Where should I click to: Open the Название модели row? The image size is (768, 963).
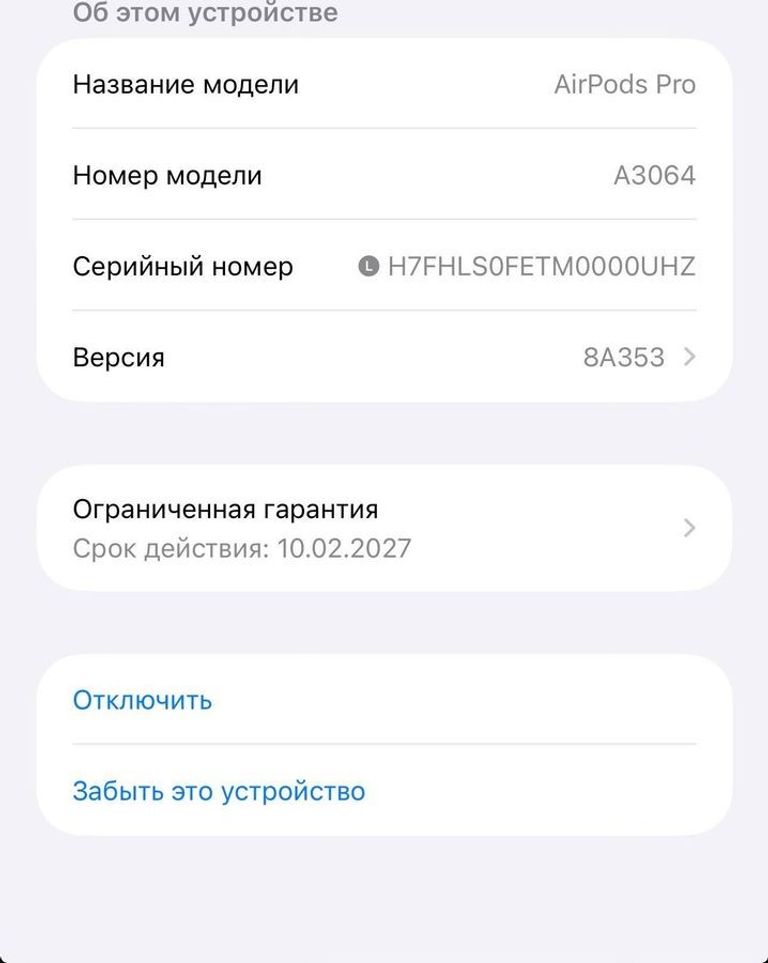tap(384, 85)
